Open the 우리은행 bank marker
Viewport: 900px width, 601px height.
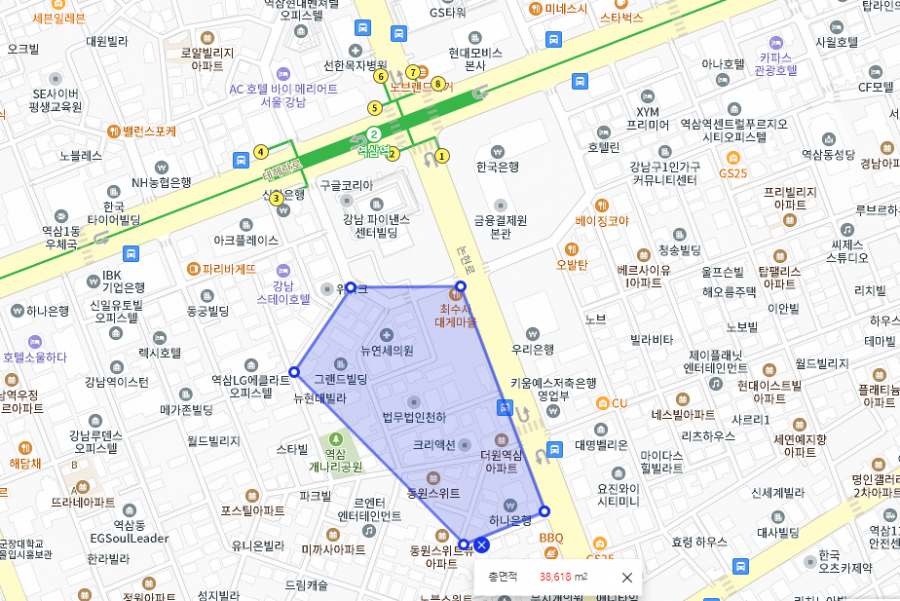pos(533,333)
